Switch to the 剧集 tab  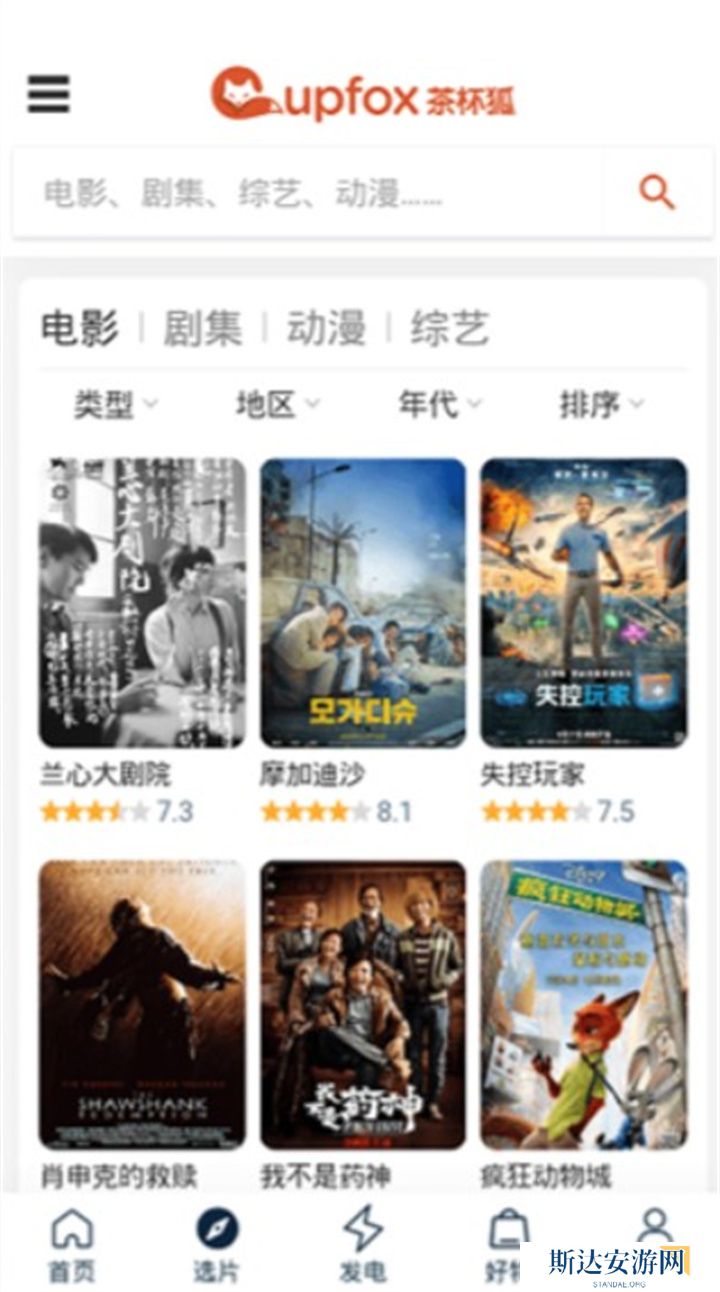(202, 328)
